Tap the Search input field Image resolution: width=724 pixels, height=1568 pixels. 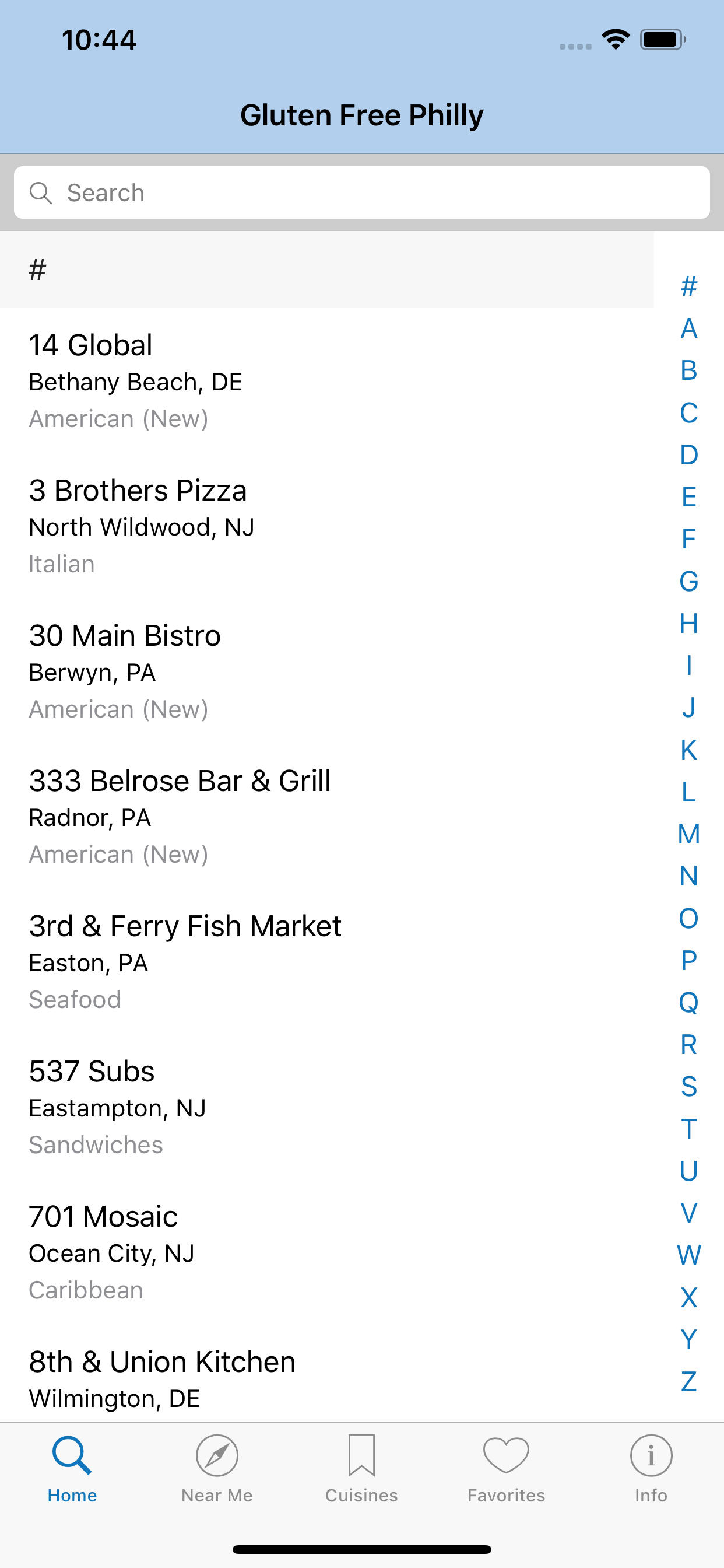click(361, 192)
